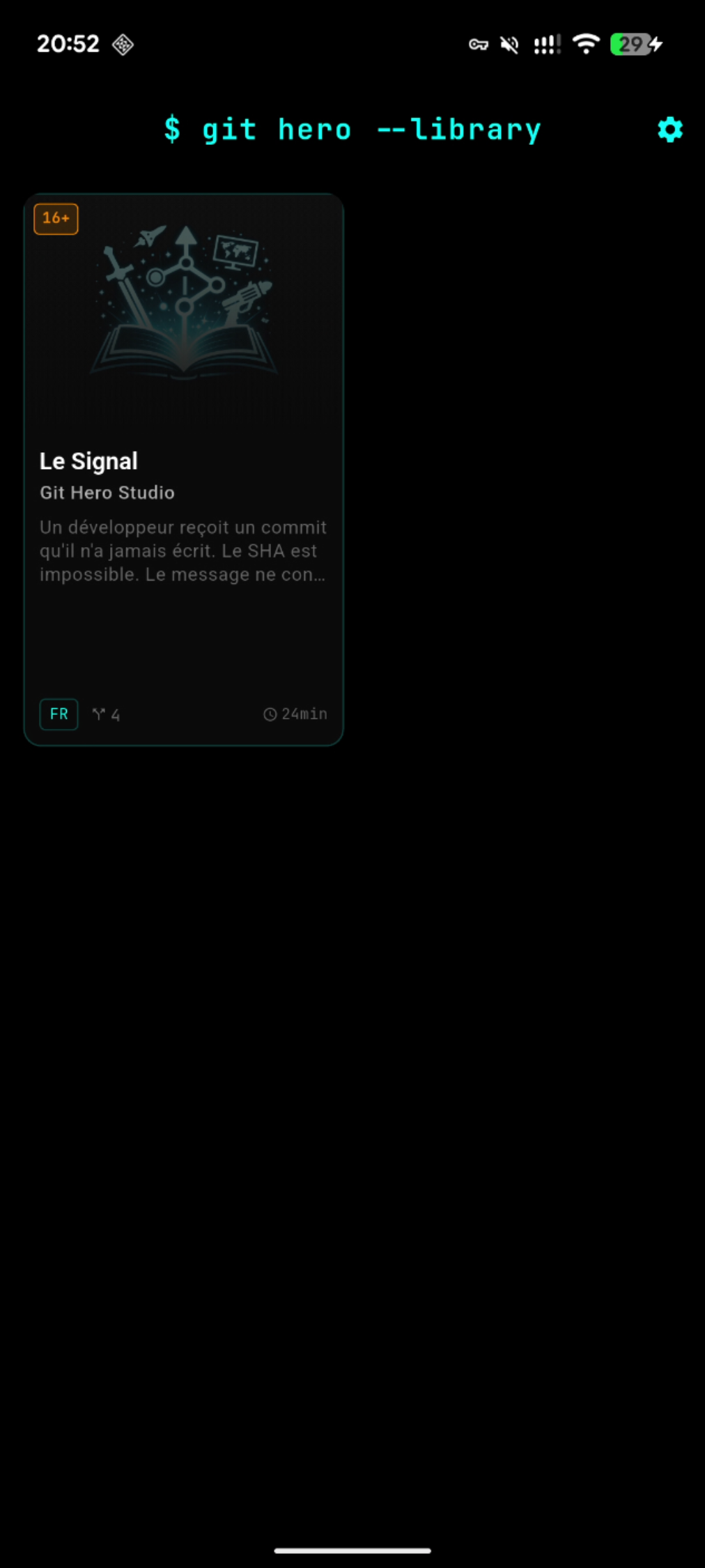The height and width of the screenshot is (1568, 705).
Task: Tap the battery indicator showing 29
Action: click(630, 44)
